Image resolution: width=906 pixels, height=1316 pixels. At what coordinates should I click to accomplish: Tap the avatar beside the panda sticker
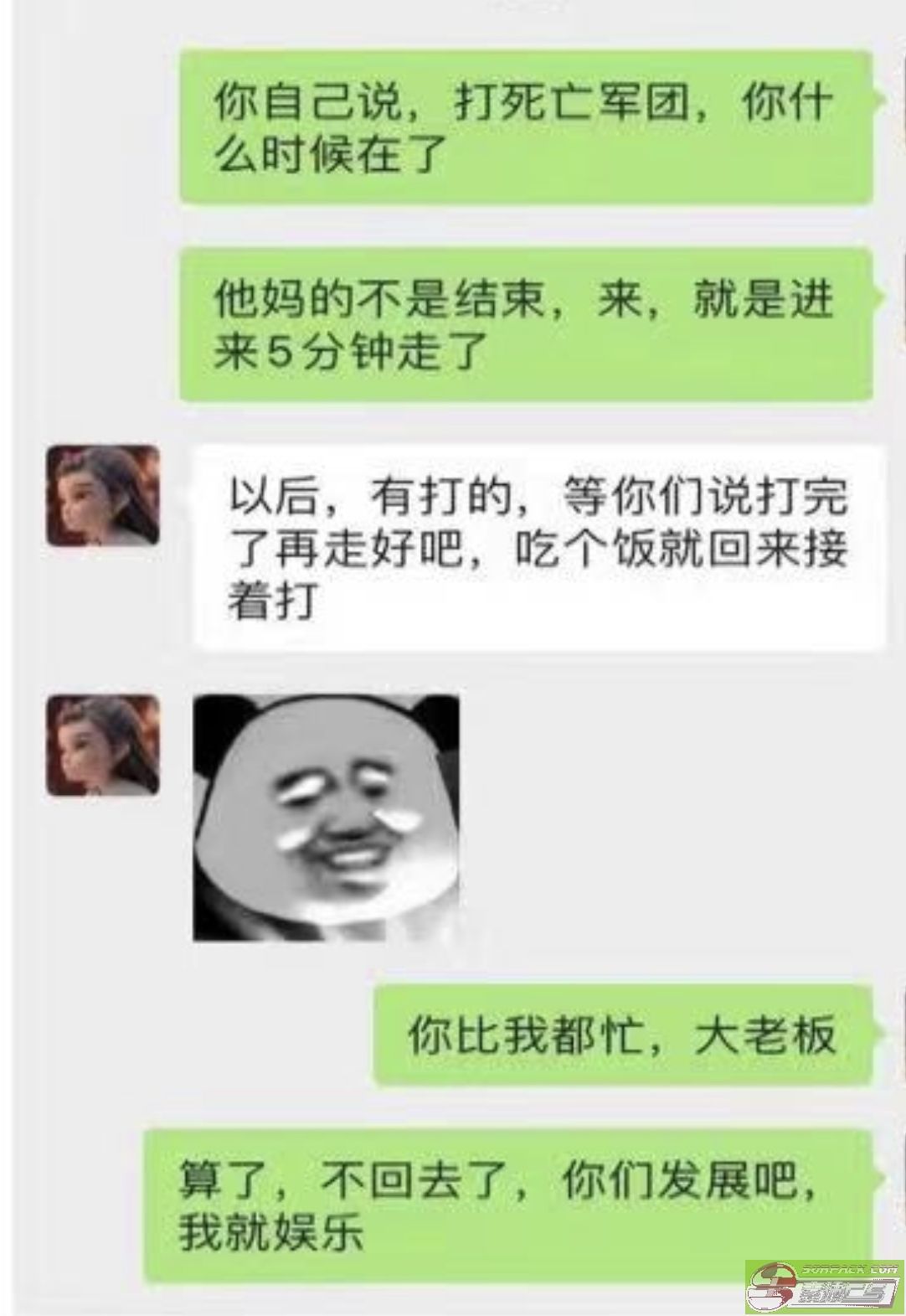coord(102,746)
